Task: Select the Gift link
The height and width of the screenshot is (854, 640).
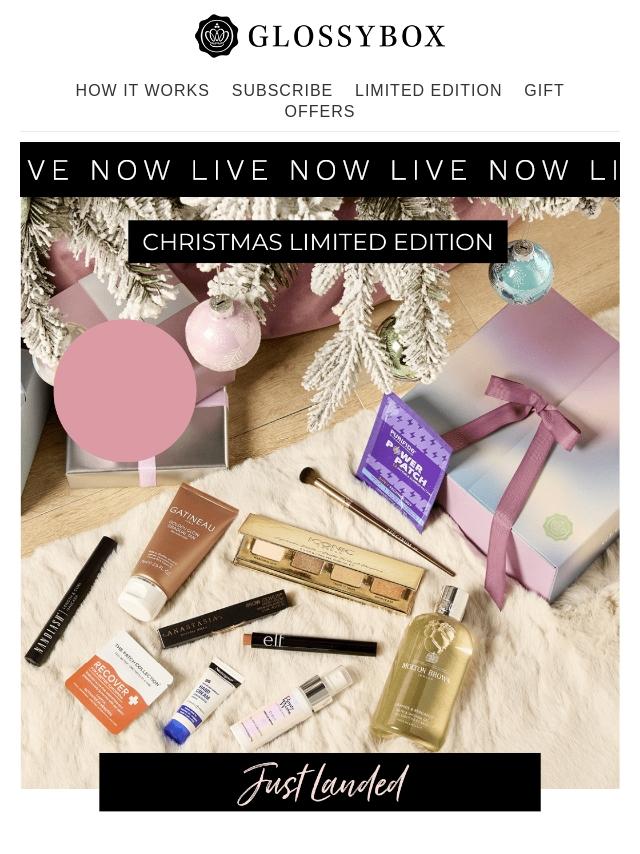Action: (x=543, y=90)
